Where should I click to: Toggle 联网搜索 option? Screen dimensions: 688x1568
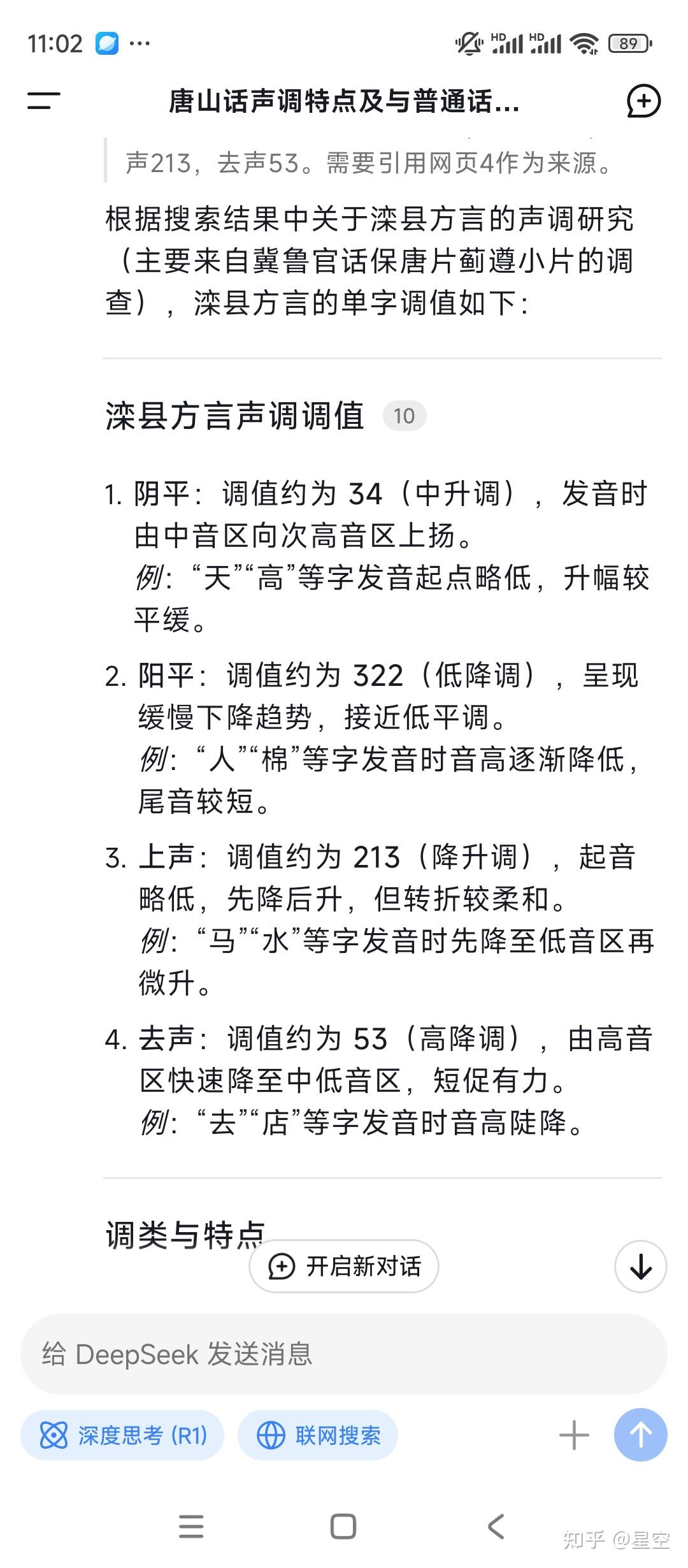(x=318, y=1435)
